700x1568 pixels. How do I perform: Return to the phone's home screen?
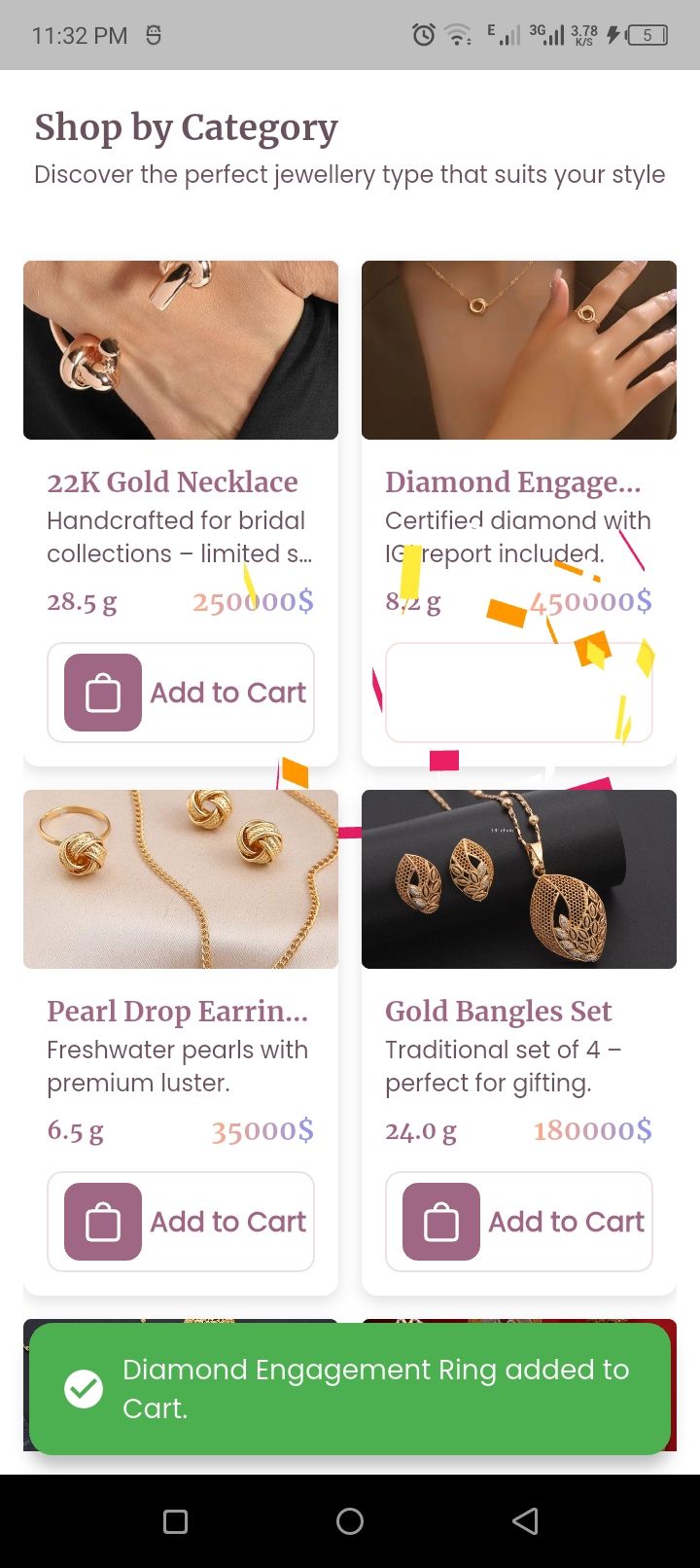pos(350,1521)
